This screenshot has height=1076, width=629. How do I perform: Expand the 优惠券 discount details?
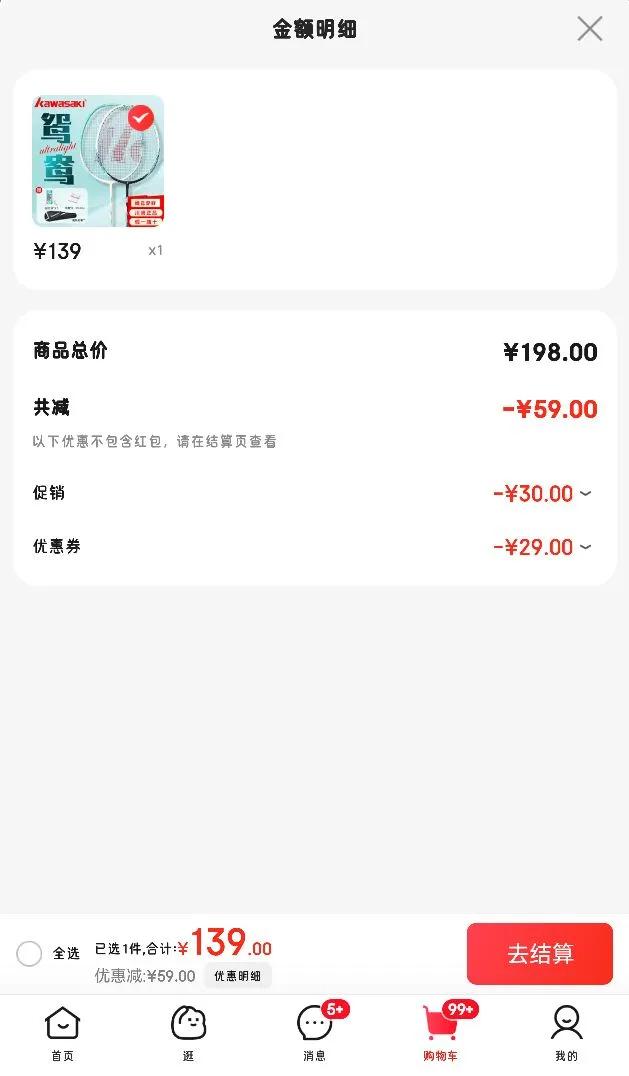(x=585, y=547)
